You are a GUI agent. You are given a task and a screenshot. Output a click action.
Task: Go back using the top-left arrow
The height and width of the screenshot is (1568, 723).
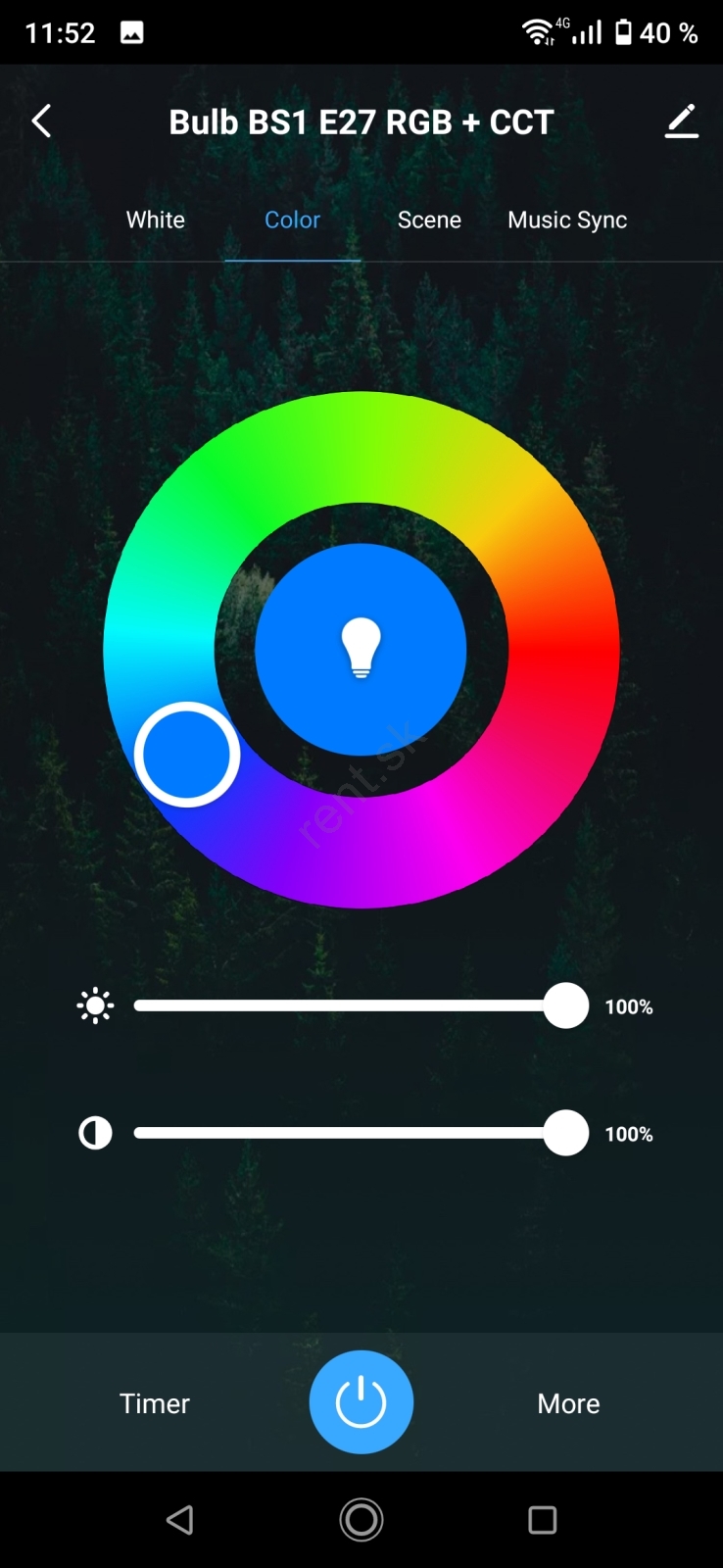point(41,122)
